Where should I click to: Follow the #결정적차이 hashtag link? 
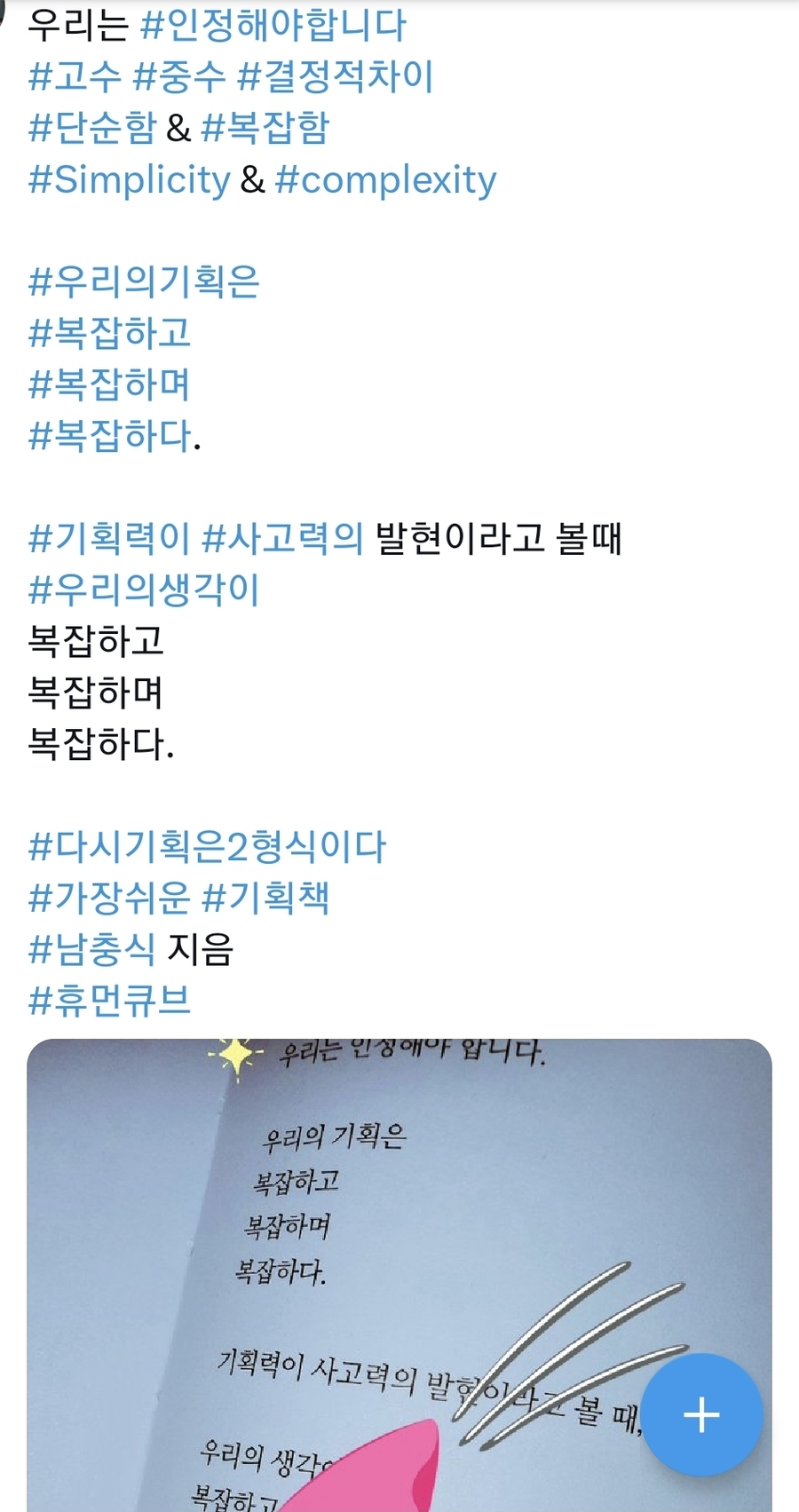tap(336, 76)
